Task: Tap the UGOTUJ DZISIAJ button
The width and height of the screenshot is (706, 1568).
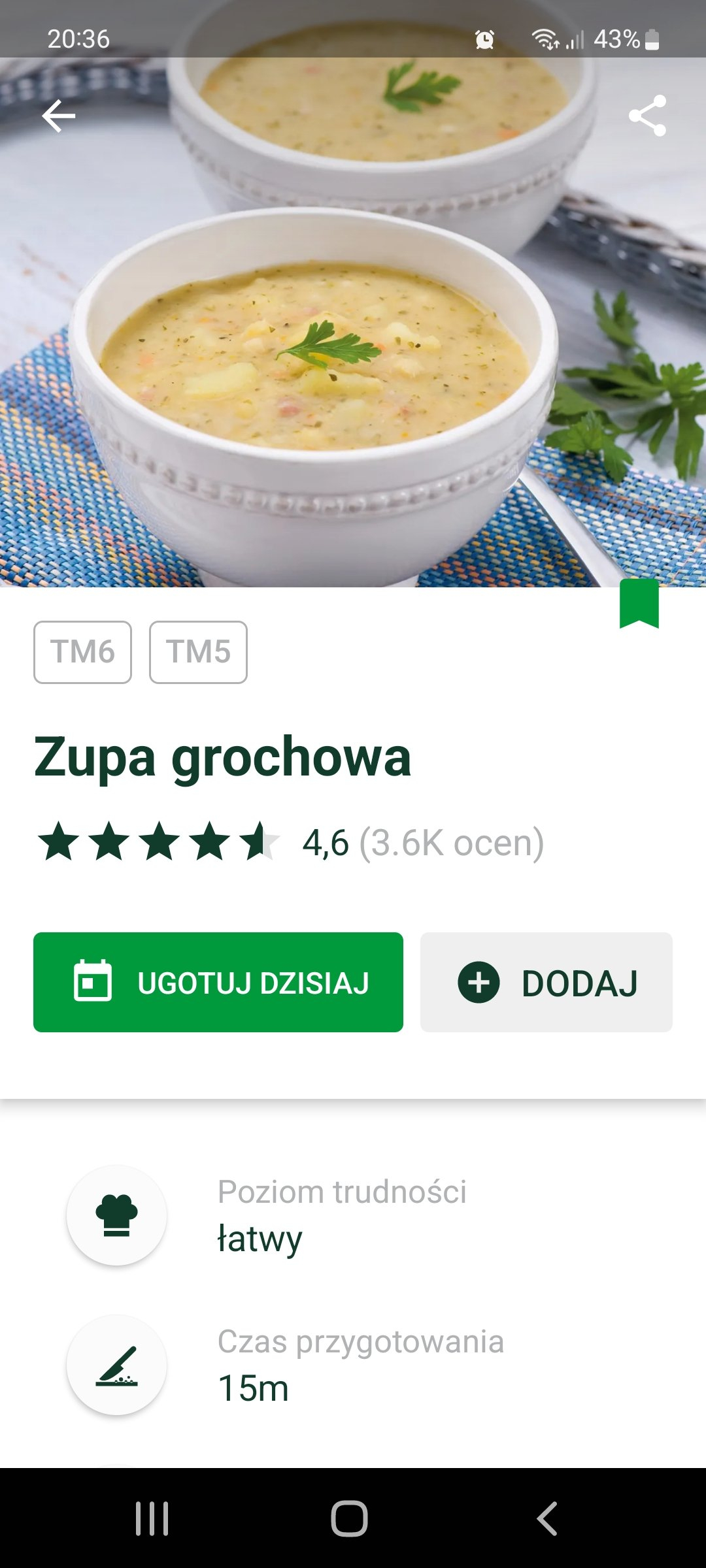Action: point(218,982)
